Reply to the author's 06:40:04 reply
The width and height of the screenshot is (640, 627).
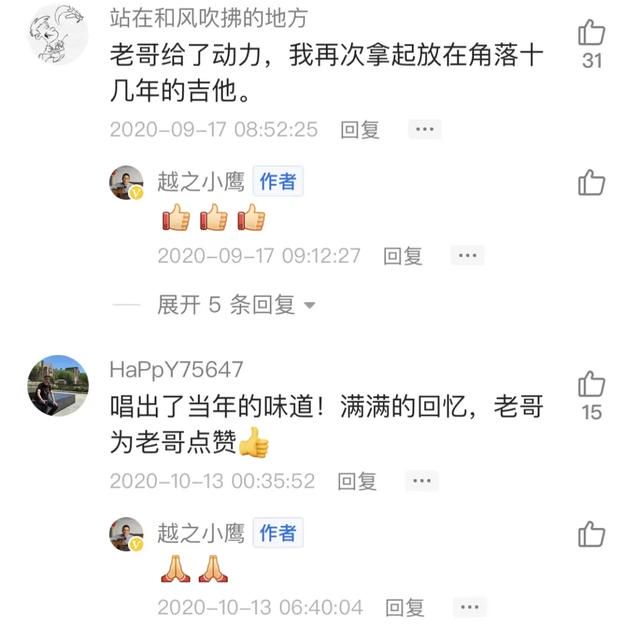(405, 607)
